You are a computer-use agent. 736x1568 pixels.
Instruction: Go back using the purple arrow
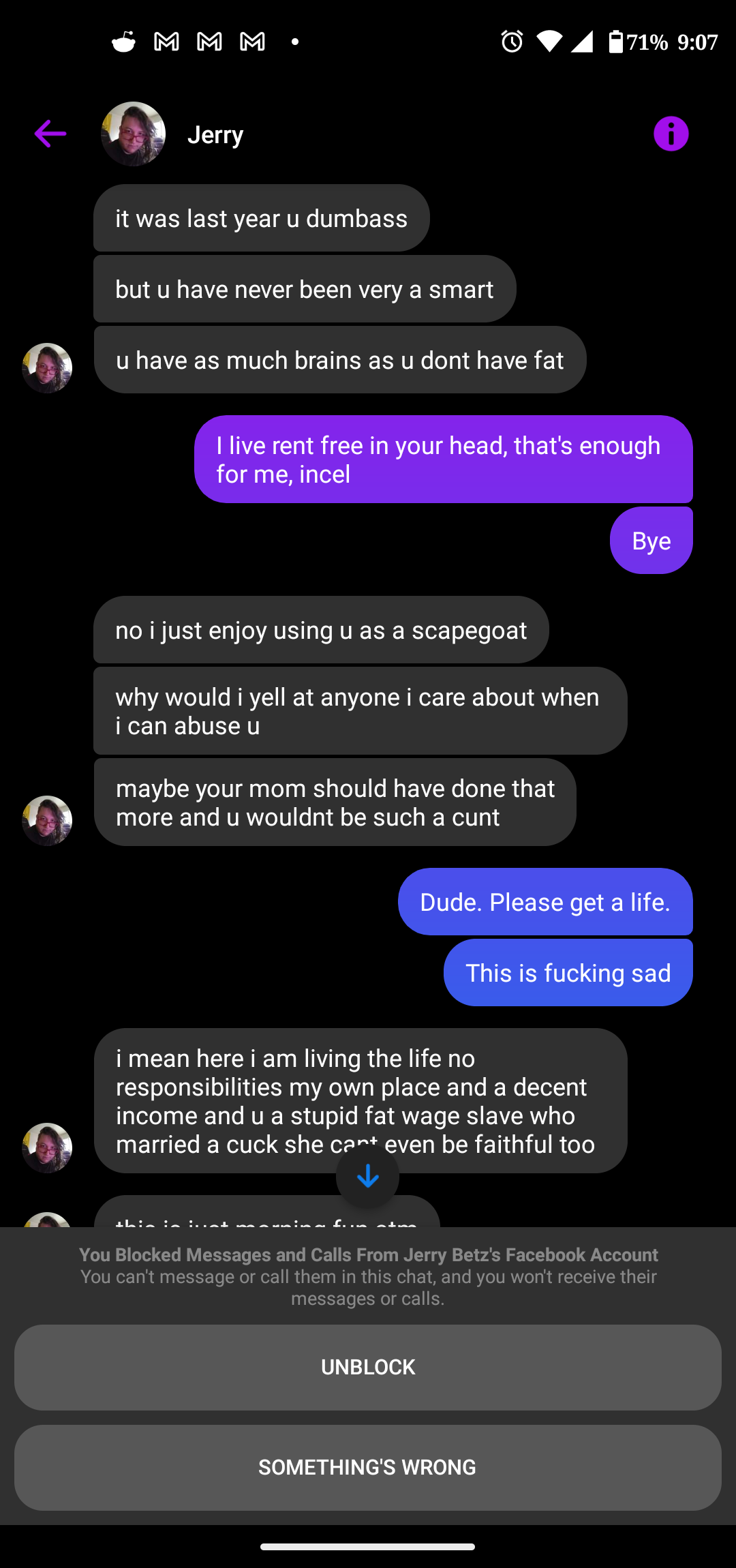(50, 134)
